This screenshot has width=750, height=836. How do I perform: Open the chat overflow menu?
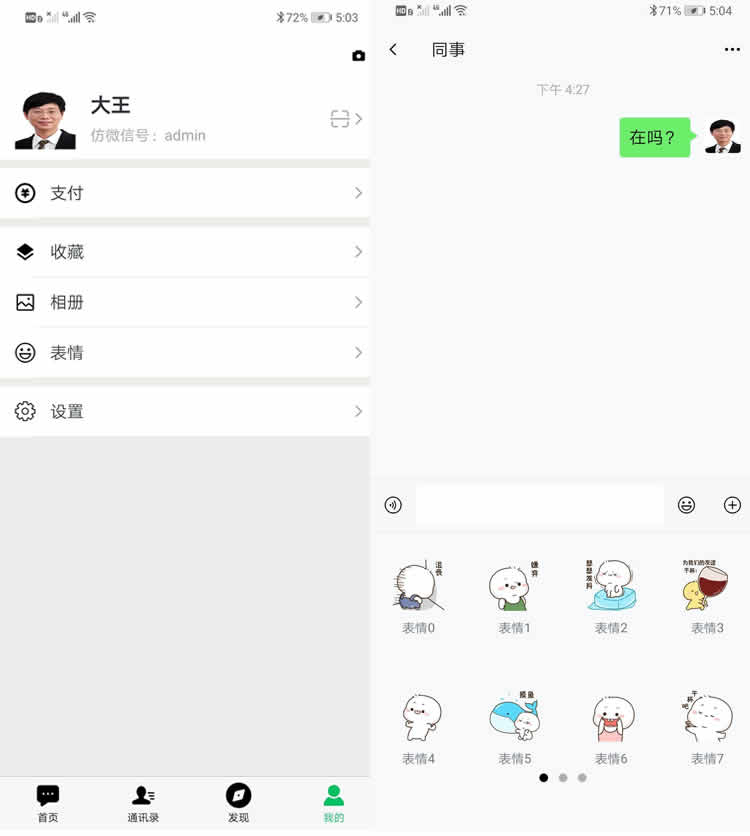[x=732, y=49]
